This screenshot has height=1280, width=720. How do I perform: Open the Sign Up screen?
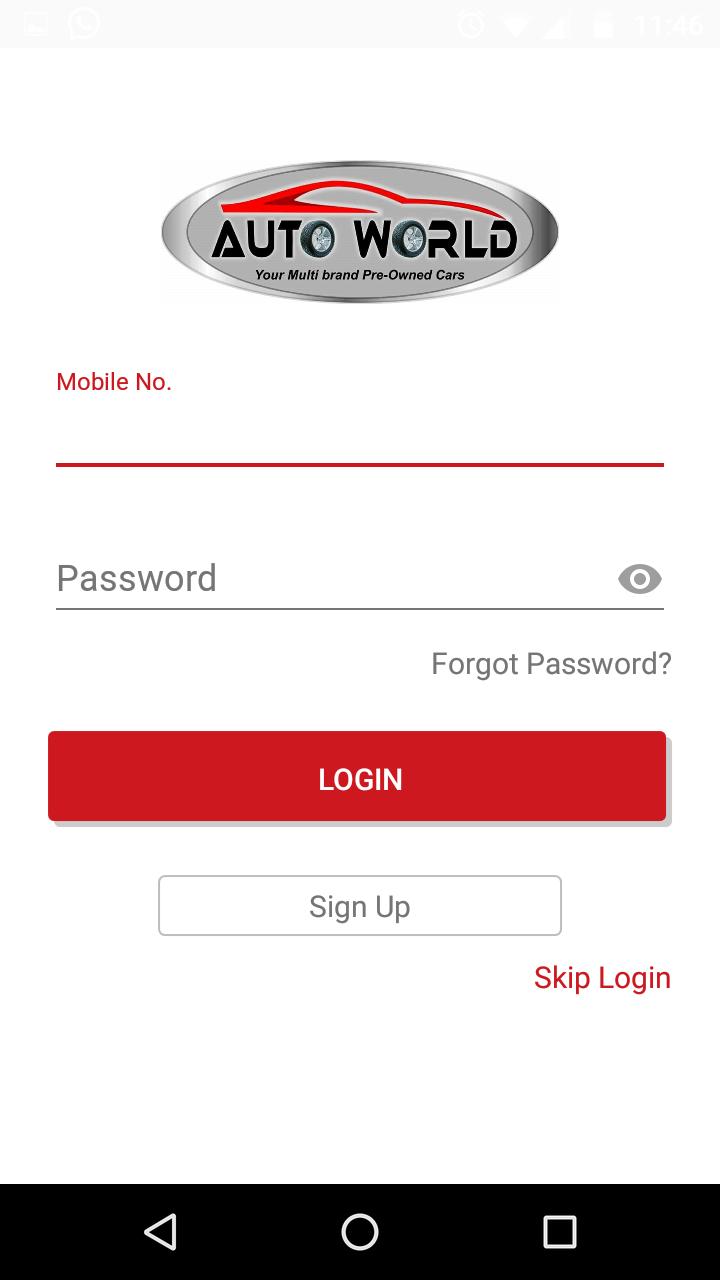click(360, 906)
